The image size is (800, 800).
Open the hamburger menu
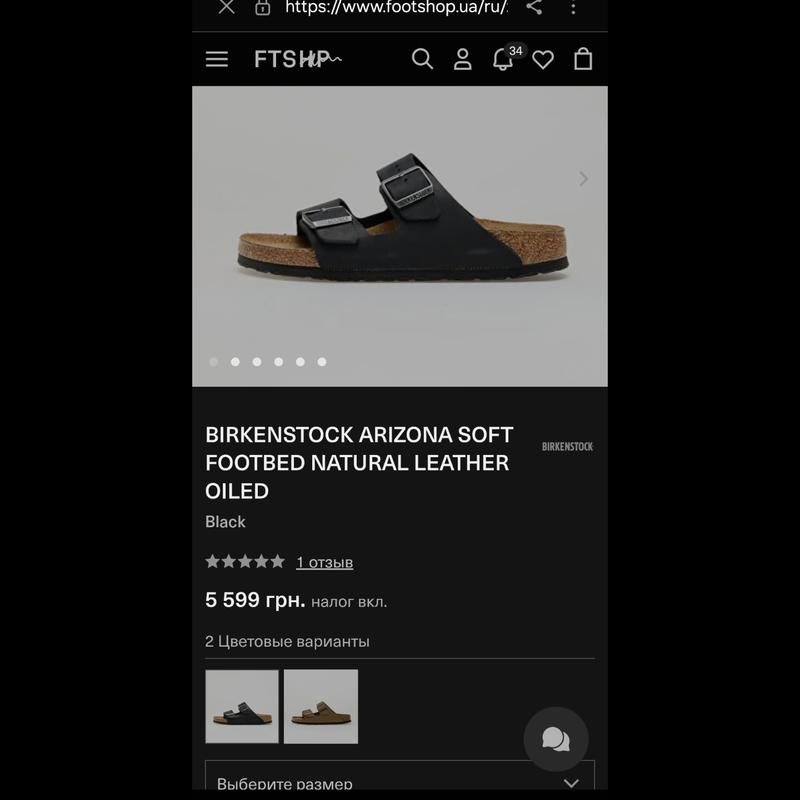coord(217,59)
